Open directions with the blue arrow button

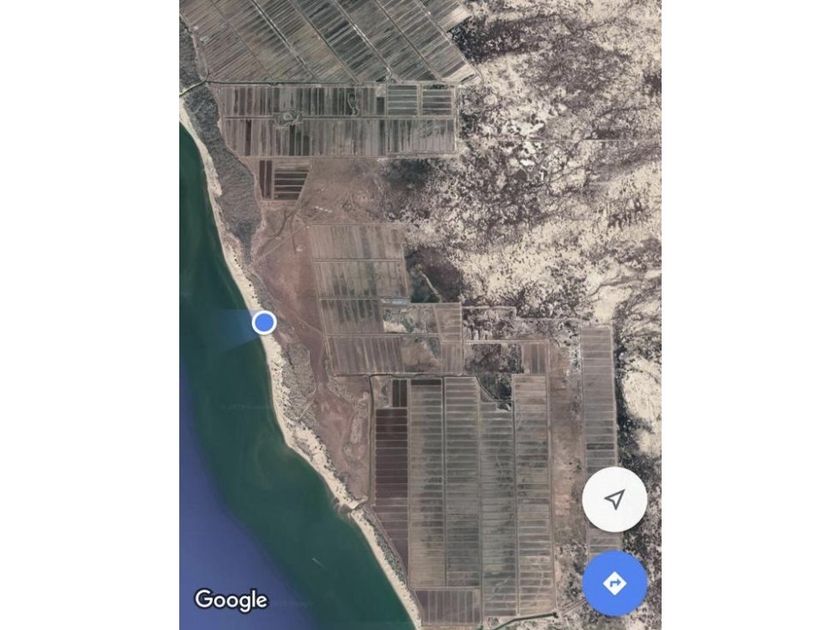[614, 582]
